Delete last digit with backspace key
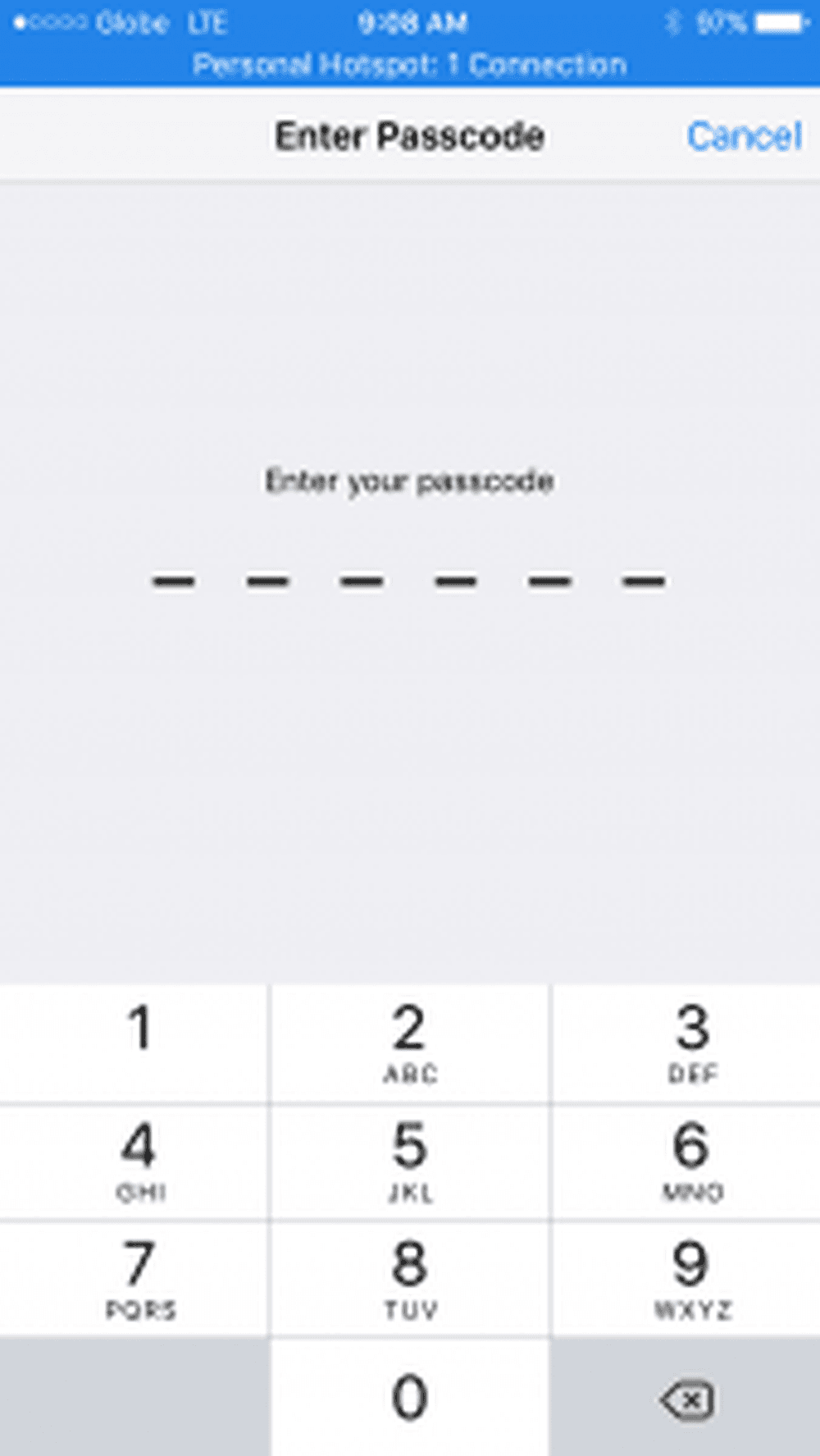Screen dimensions: 820x1456 click(x=686, y=1397)
